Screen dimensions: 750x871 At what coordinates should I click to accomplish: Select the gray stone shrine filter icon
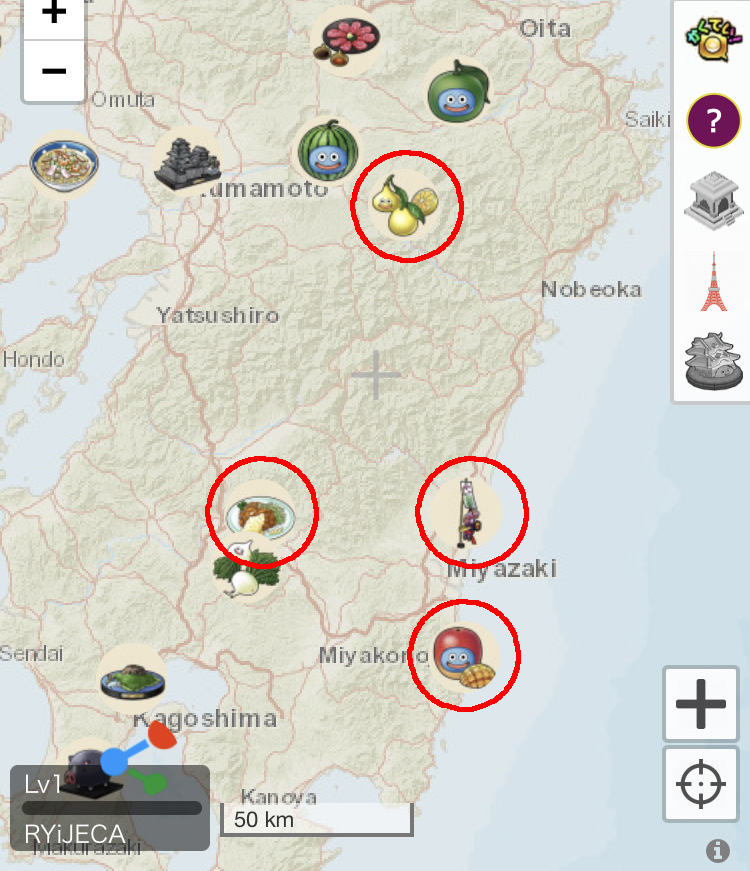click(712, 201)
